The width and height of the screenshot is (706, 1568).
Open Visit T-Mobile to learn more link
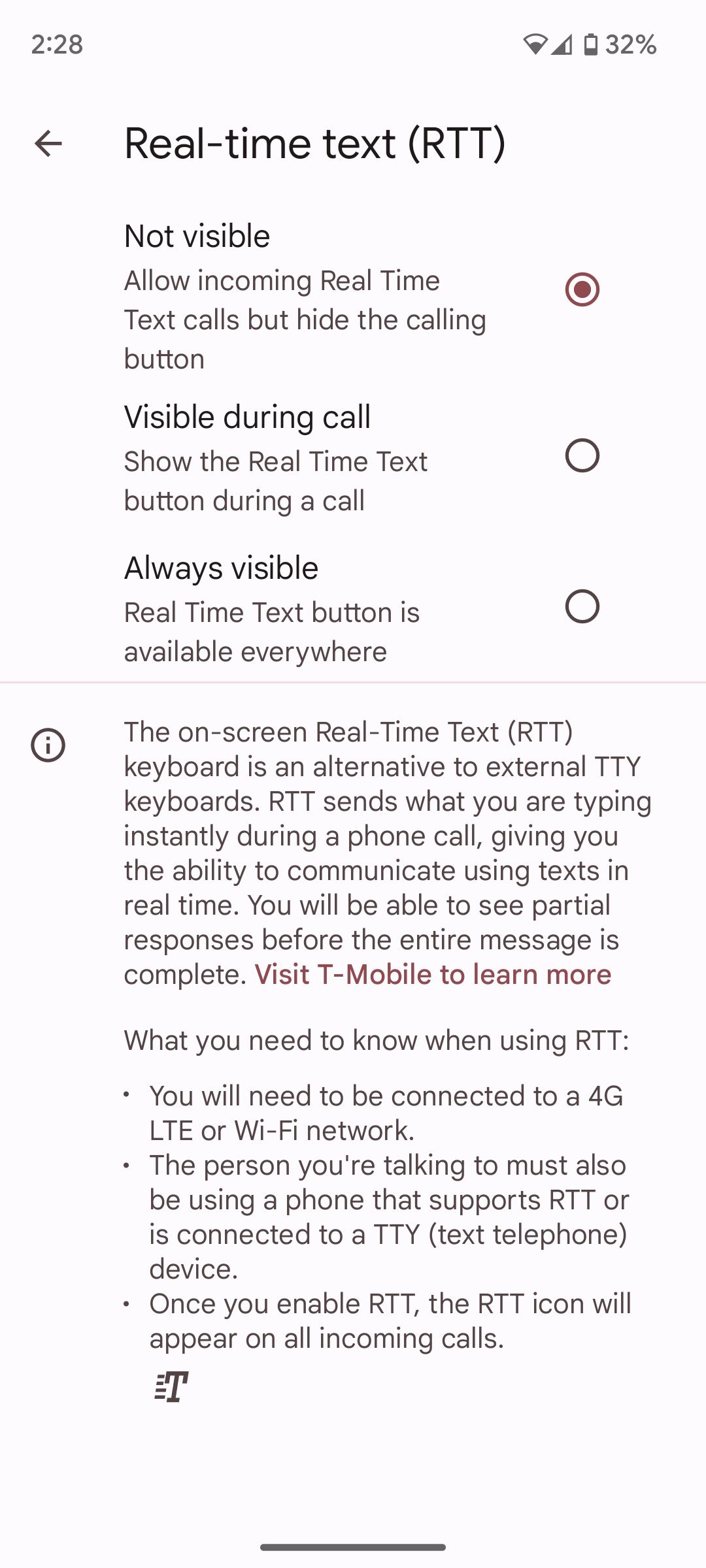pos(433,975)
